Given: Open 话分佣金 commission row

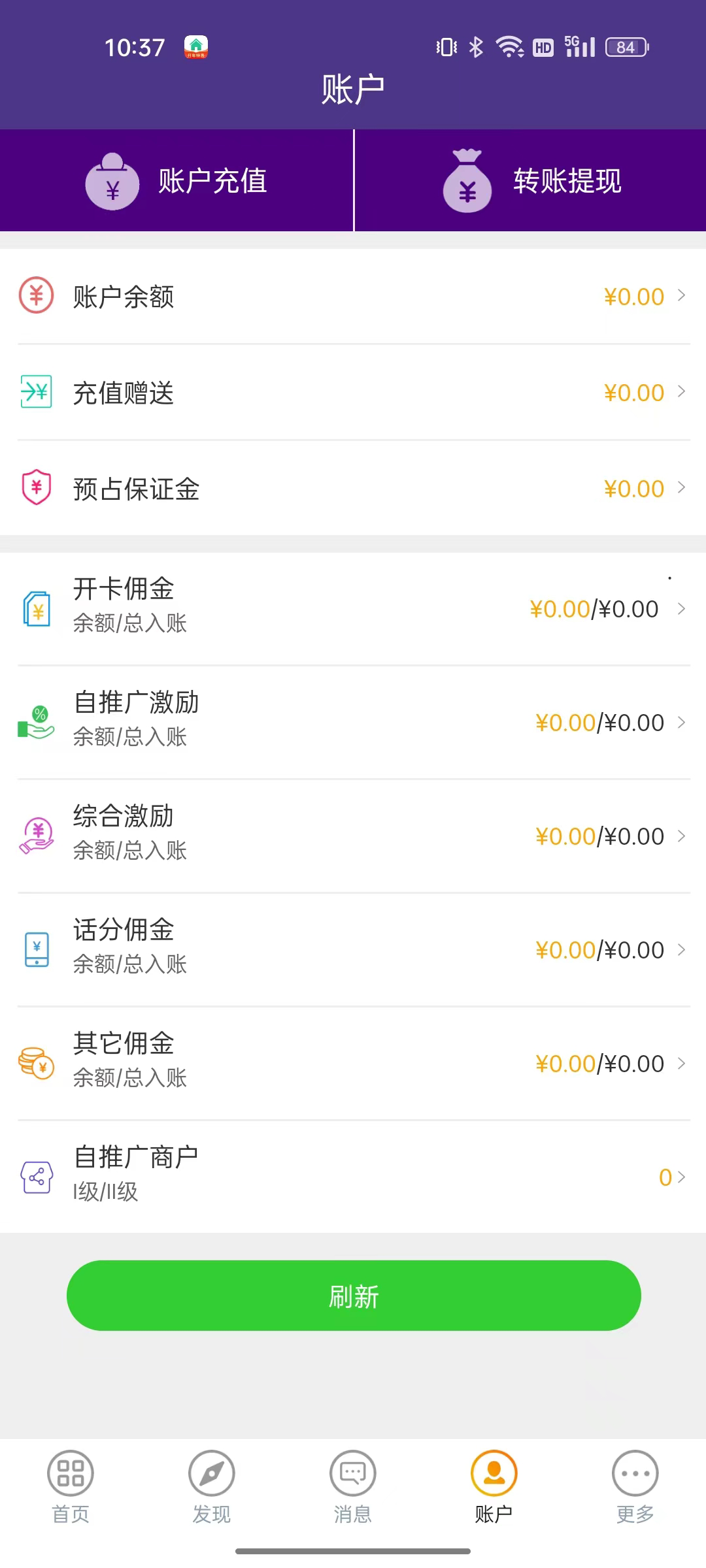Looking at the screenshot, I should coord(353,950).
